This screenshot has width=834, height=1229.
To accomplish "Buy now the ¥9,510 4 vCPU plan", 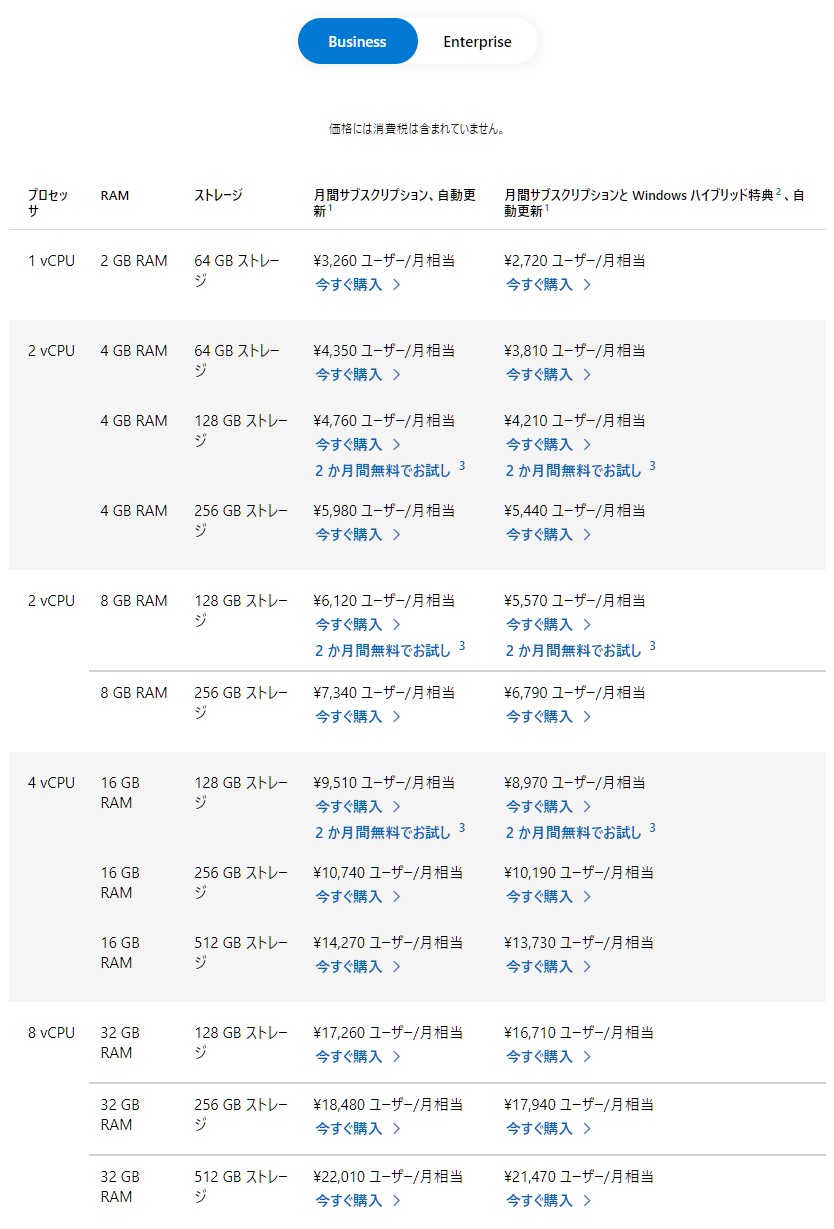I will (x=357, y=807).
